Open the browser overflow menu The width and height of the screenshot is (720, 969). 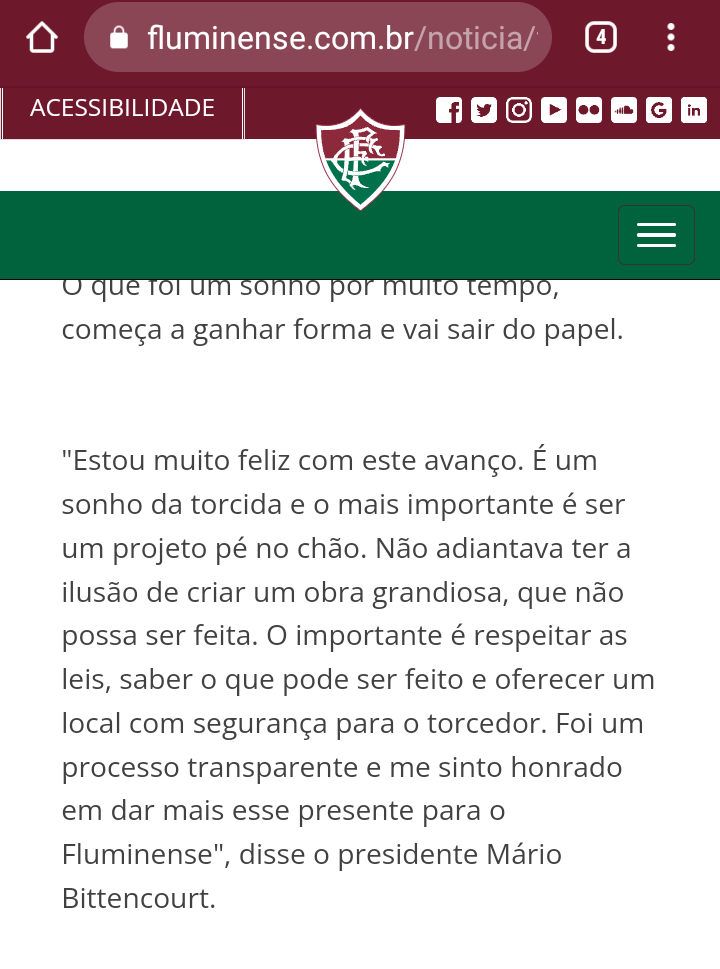tap(671, 38)
